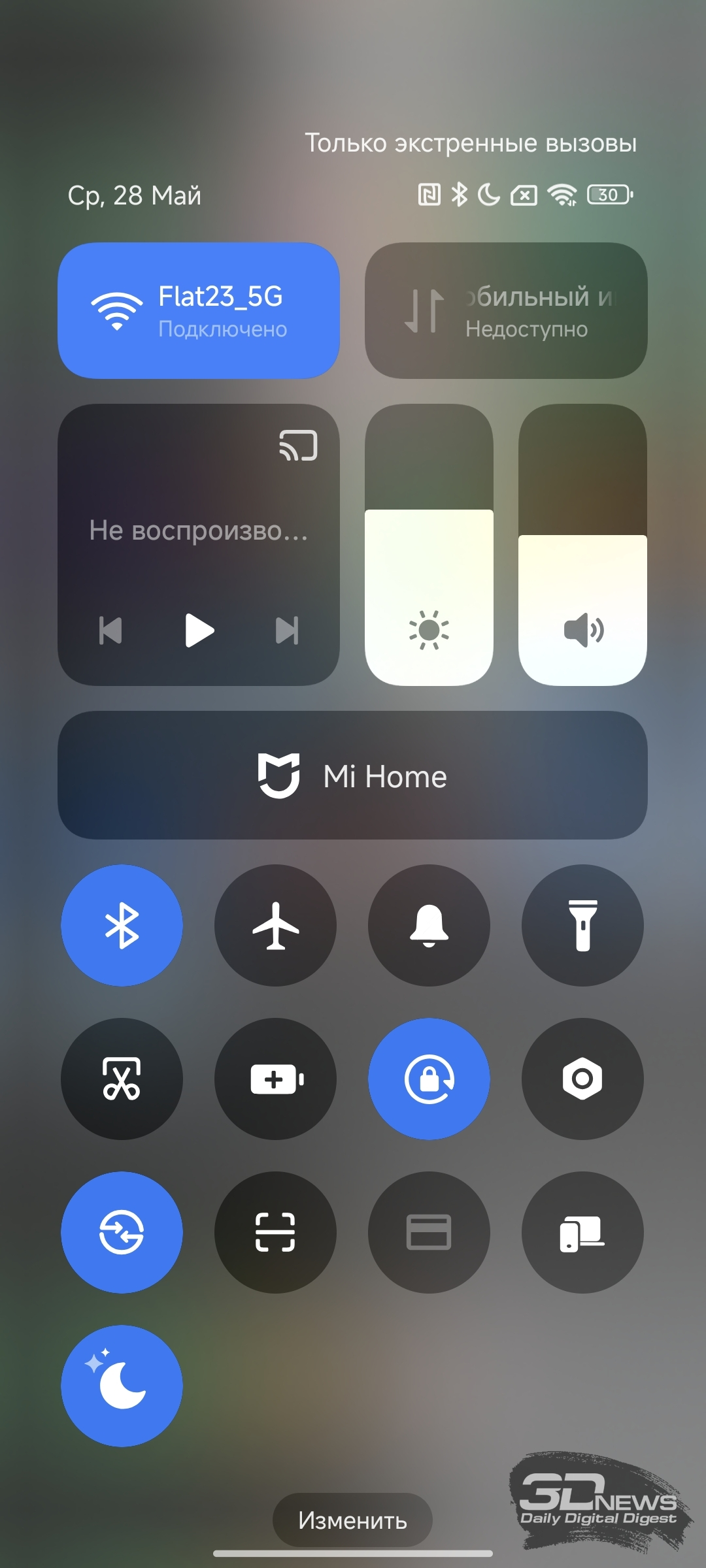706x1568 pixels.
Task: Open the cast icon in media player
Action: 299,446
